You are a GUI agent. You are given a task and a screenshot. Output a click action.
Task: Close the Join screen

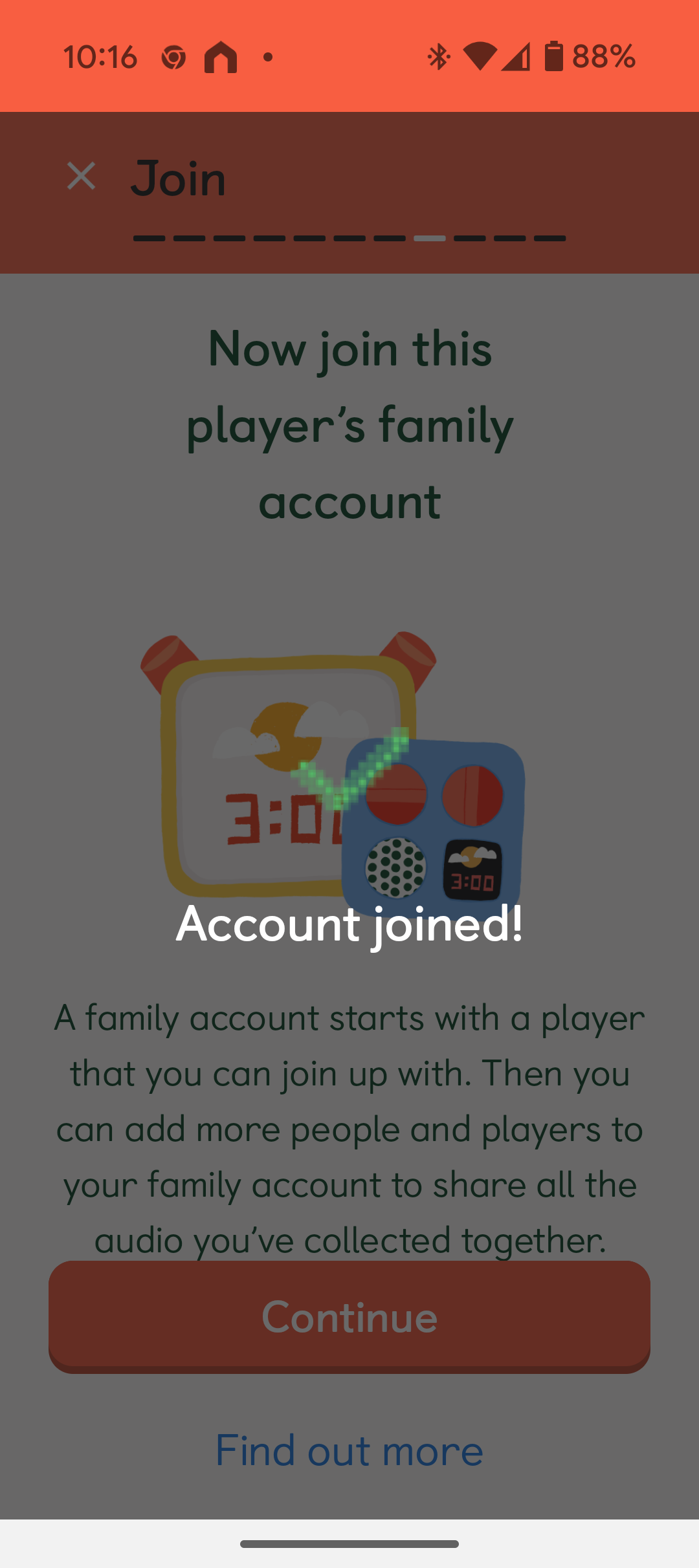tap(82, 176)
